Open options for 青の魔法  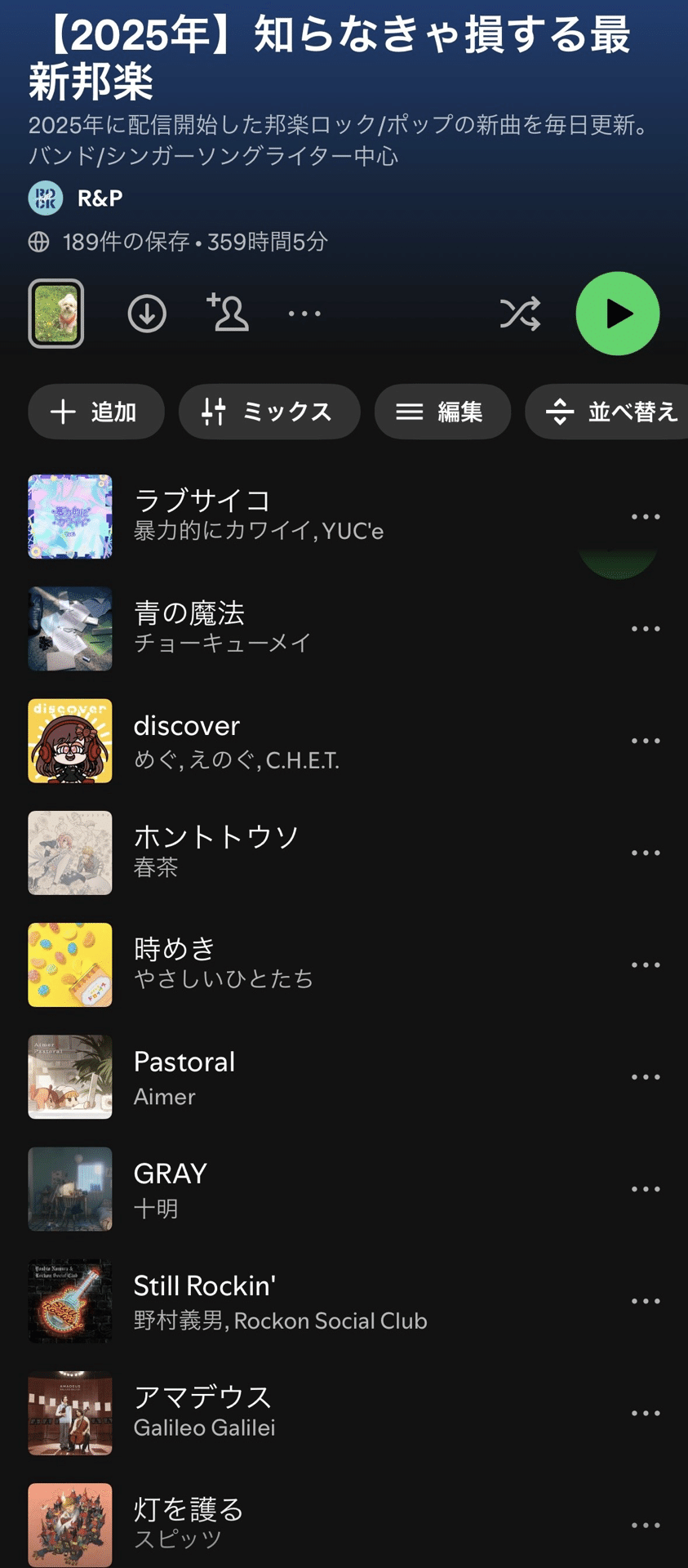coord(646,629)
